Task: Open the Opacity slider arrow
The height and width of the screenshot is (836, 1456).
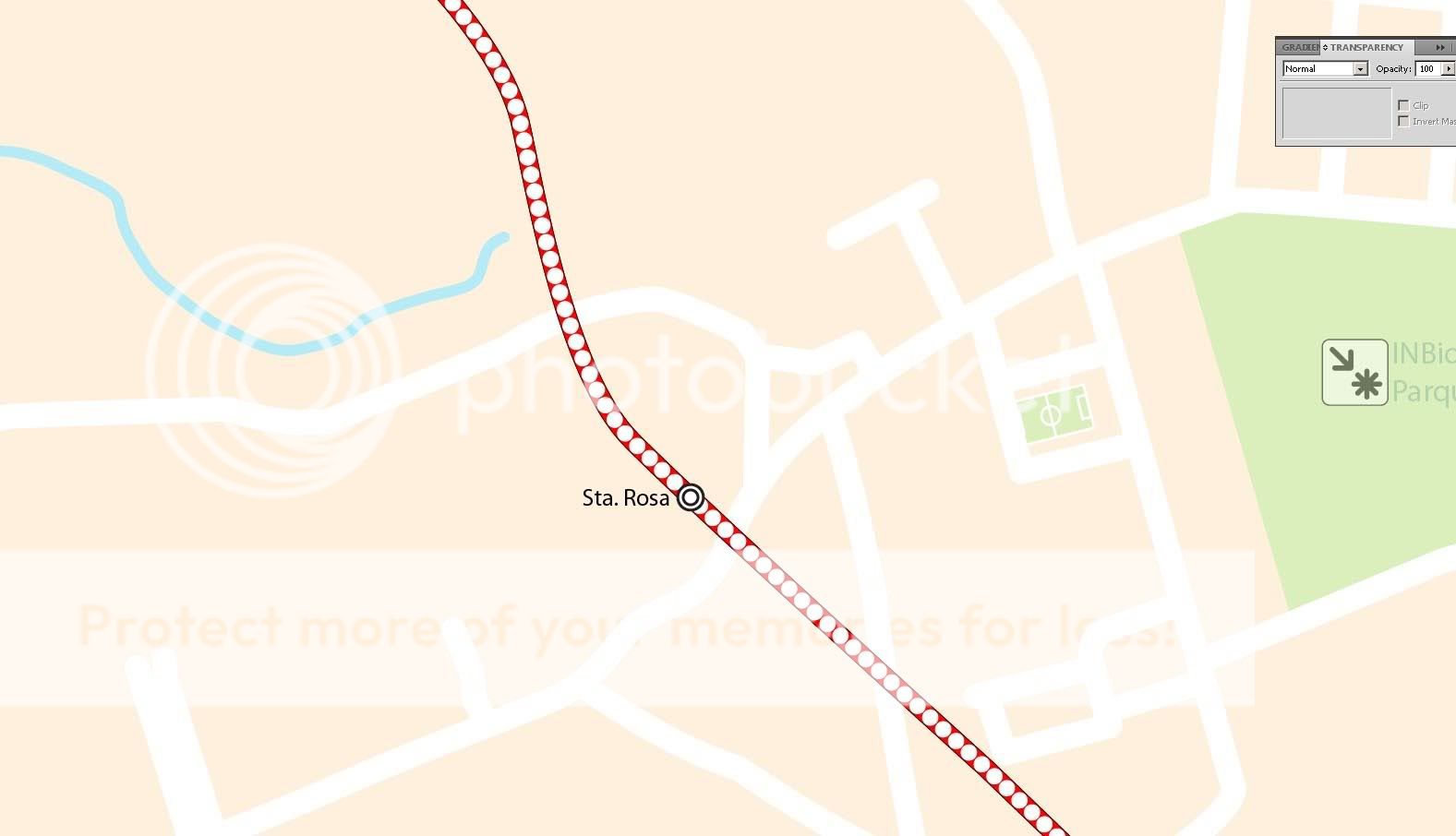Action: pos(1448,69)
